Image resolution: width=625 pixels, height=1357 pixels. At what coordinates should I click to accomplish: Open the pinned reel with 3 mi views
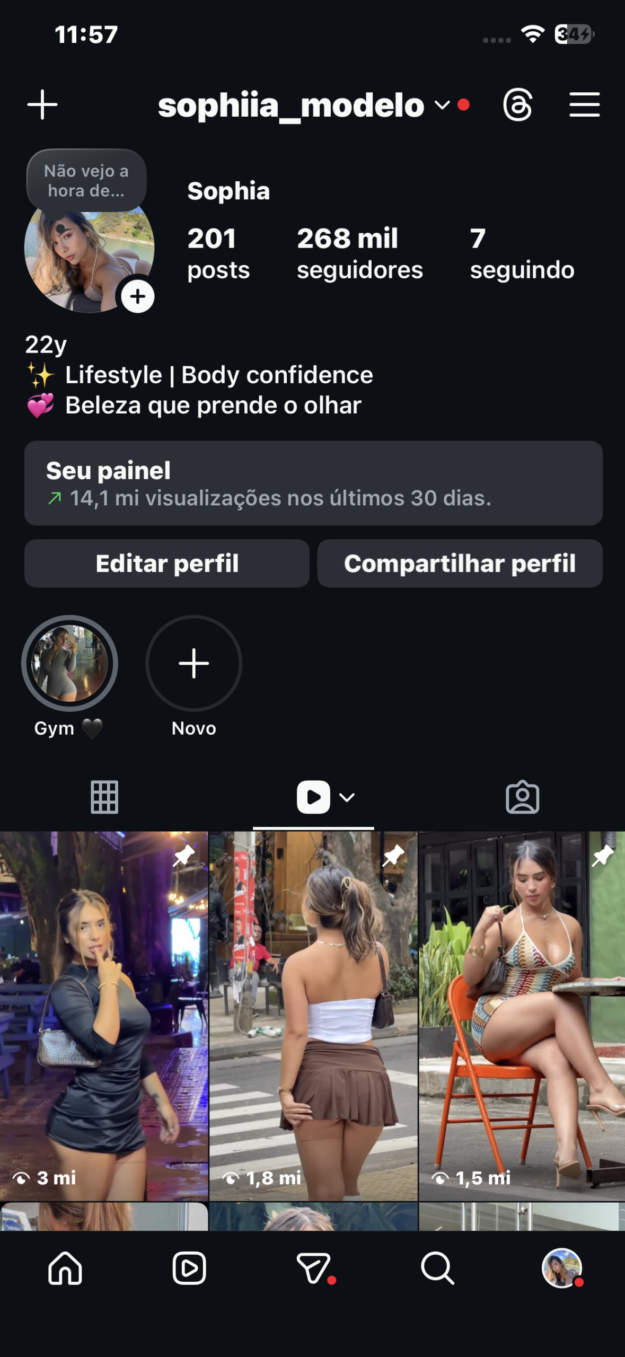pyautogui.click(x=104, y=1015)
